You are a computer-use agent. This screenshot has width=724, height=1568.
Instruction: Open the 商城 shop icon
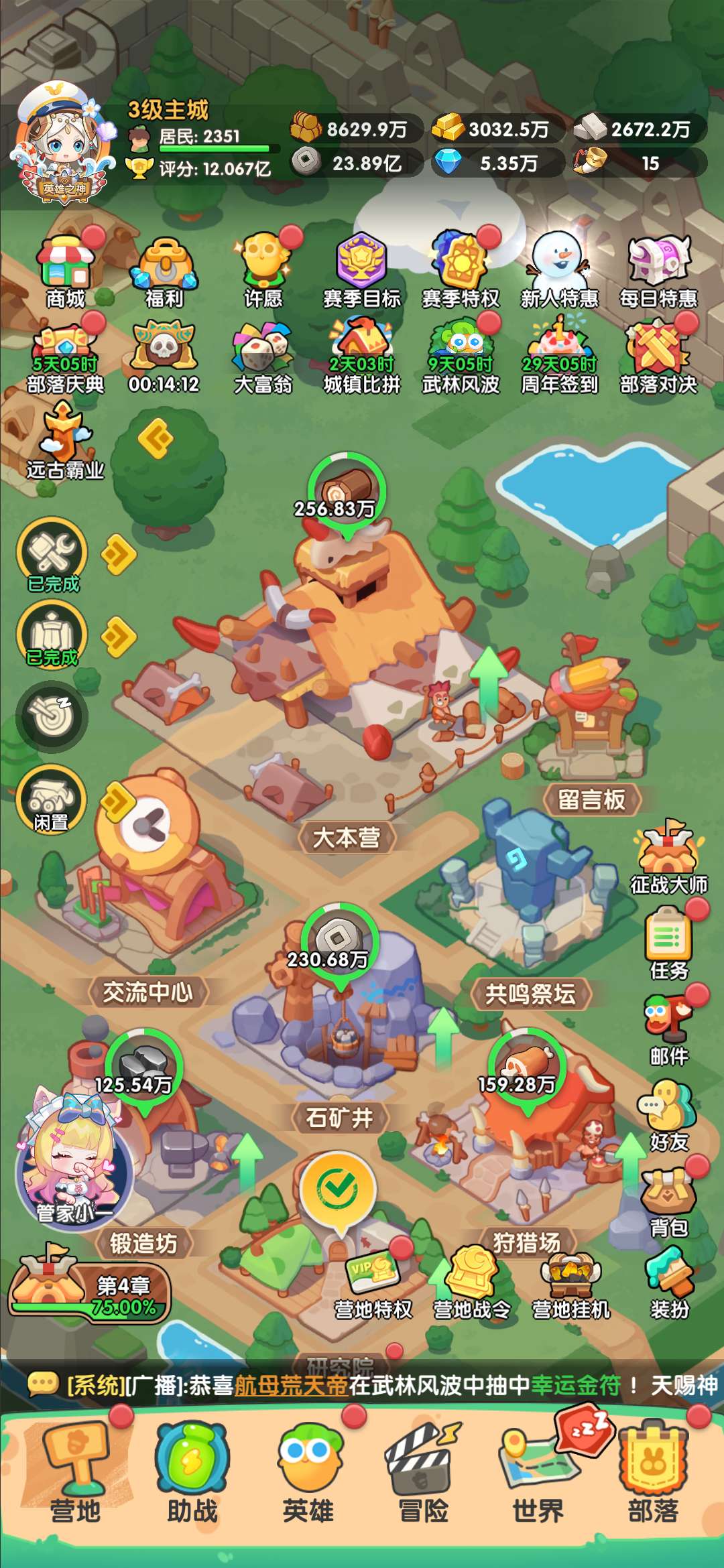pos(65,267)
